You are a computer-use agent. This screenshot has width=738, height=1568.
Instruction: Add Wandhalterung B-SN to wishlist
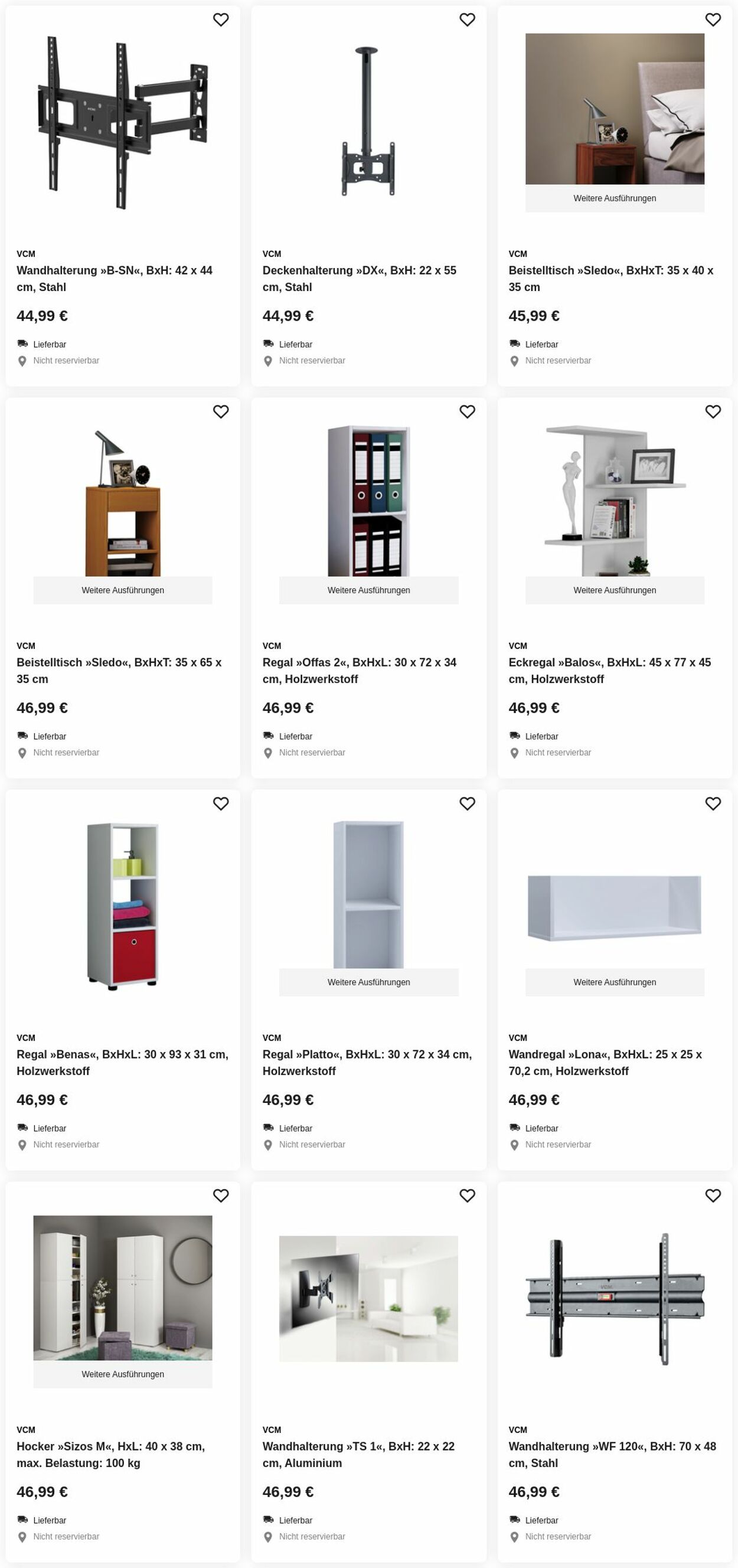pyautogui.click(x=220, y=20)
